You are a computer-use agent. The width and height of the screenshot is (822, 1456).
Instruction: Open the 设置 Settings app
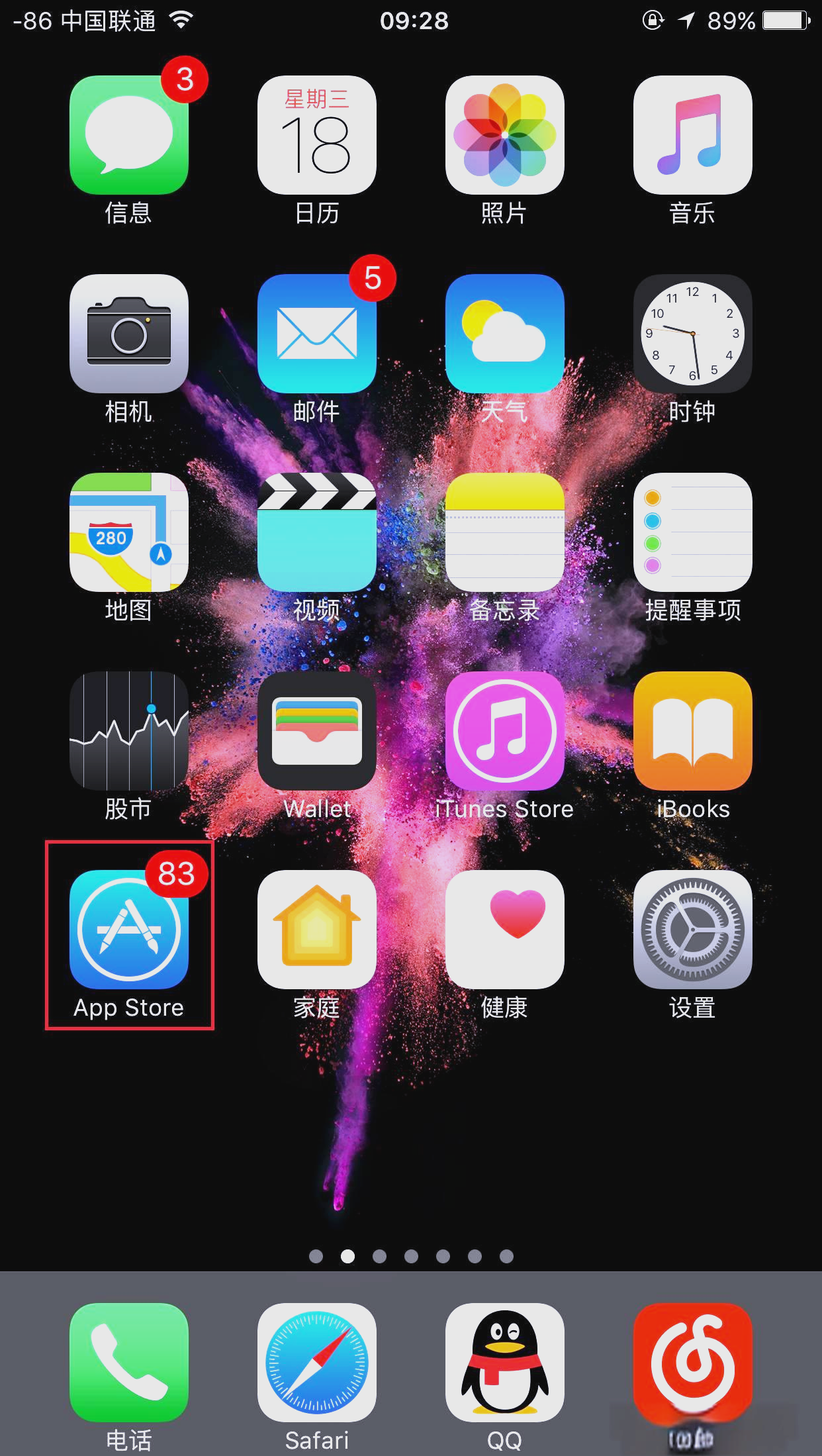693,930
